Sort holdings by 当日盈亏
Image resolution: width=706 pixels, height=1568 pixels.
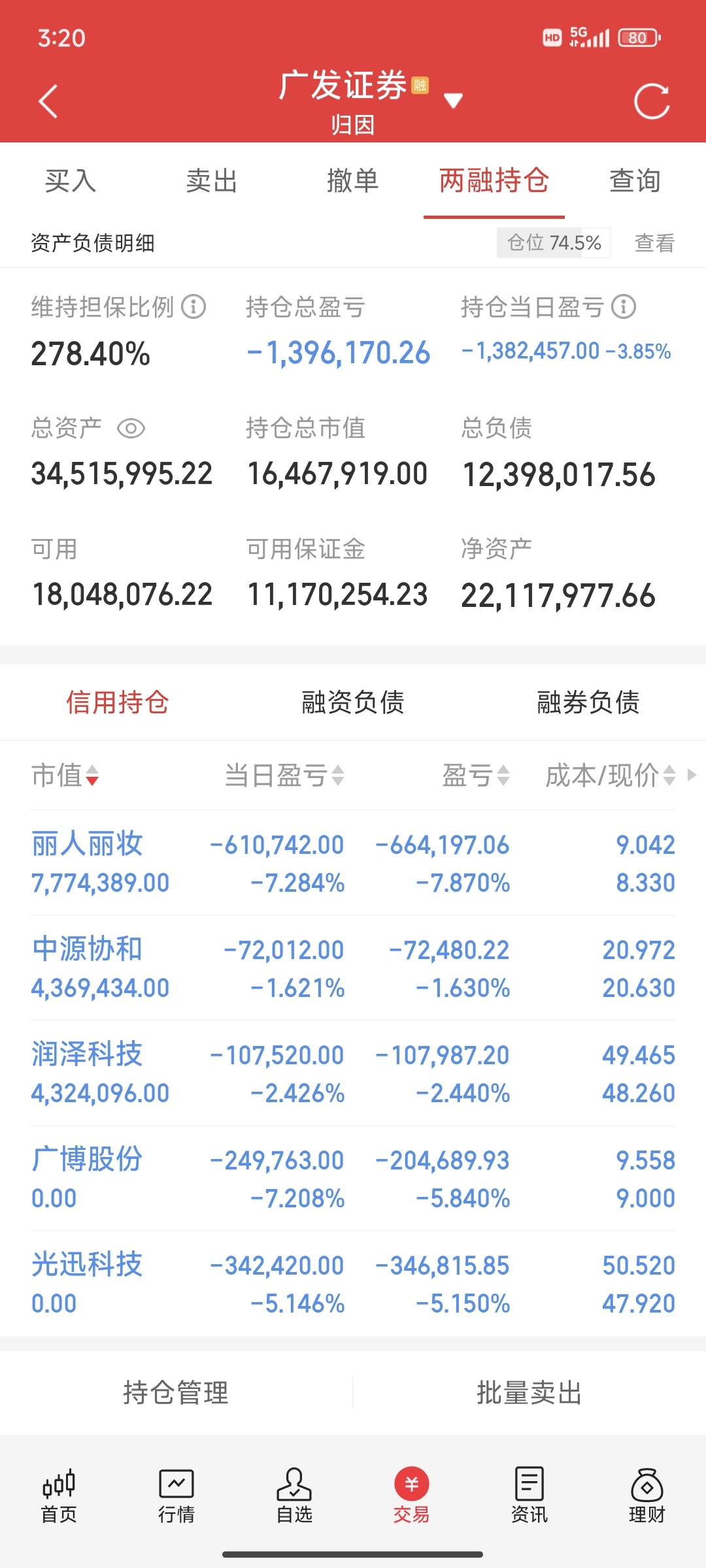(284, 776)
